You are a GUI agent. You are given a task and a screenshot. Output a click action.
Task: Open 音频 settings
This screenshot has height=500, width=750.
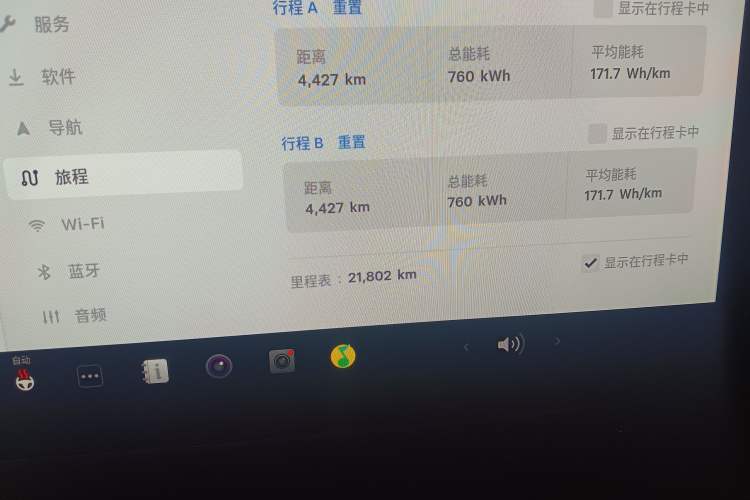tap(90, 316)
